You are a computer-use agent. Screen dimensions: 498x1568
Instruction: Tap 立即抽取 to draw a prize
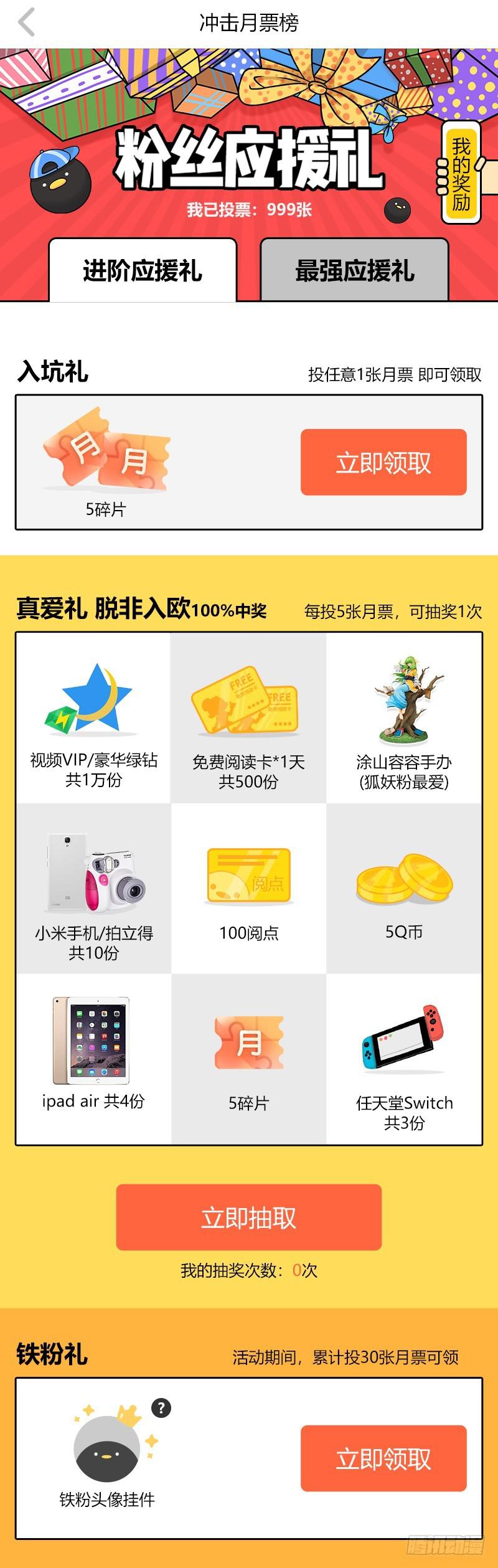248,1217
